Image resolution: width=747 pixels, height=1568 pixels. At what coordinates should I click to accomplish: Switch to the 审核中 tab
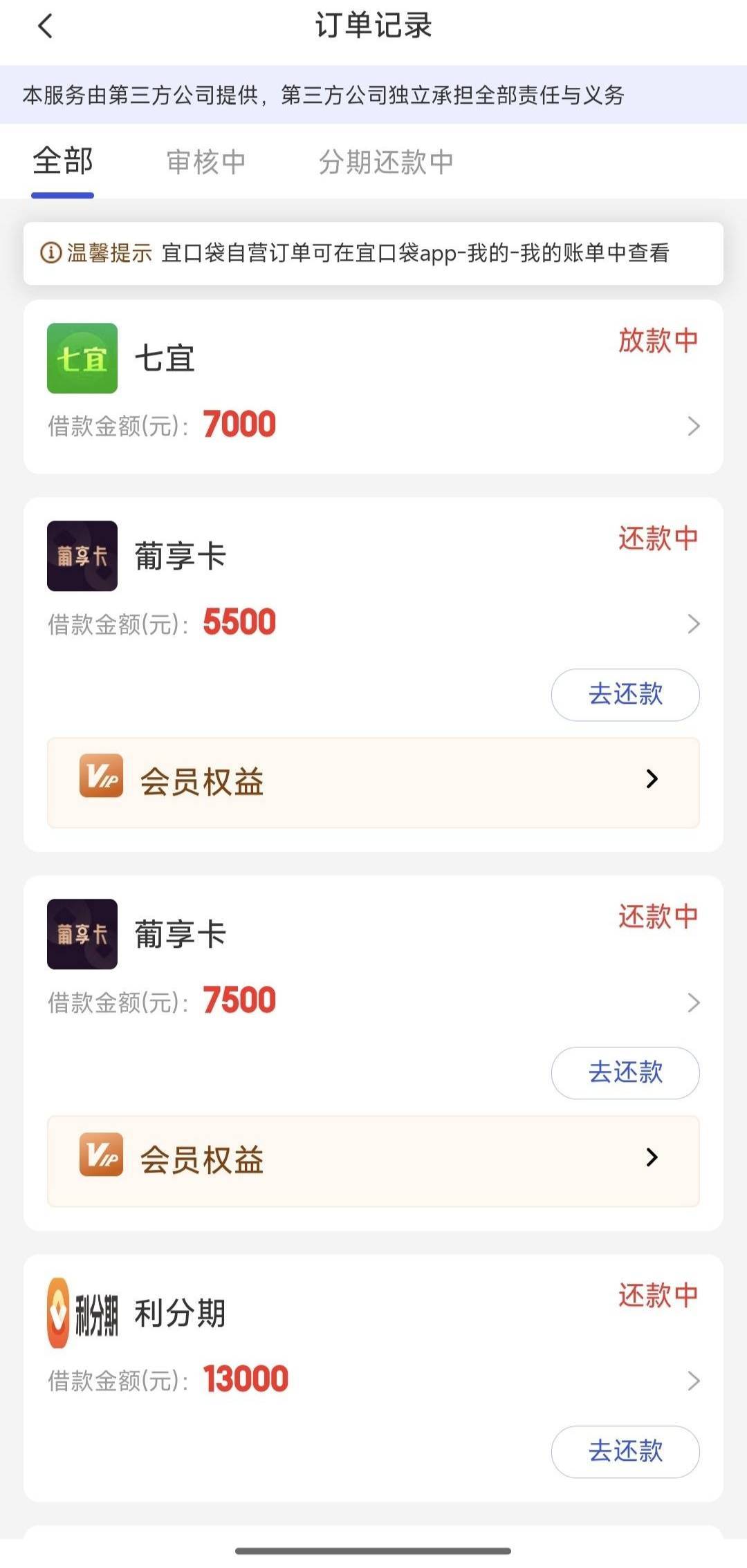(206, 162)
